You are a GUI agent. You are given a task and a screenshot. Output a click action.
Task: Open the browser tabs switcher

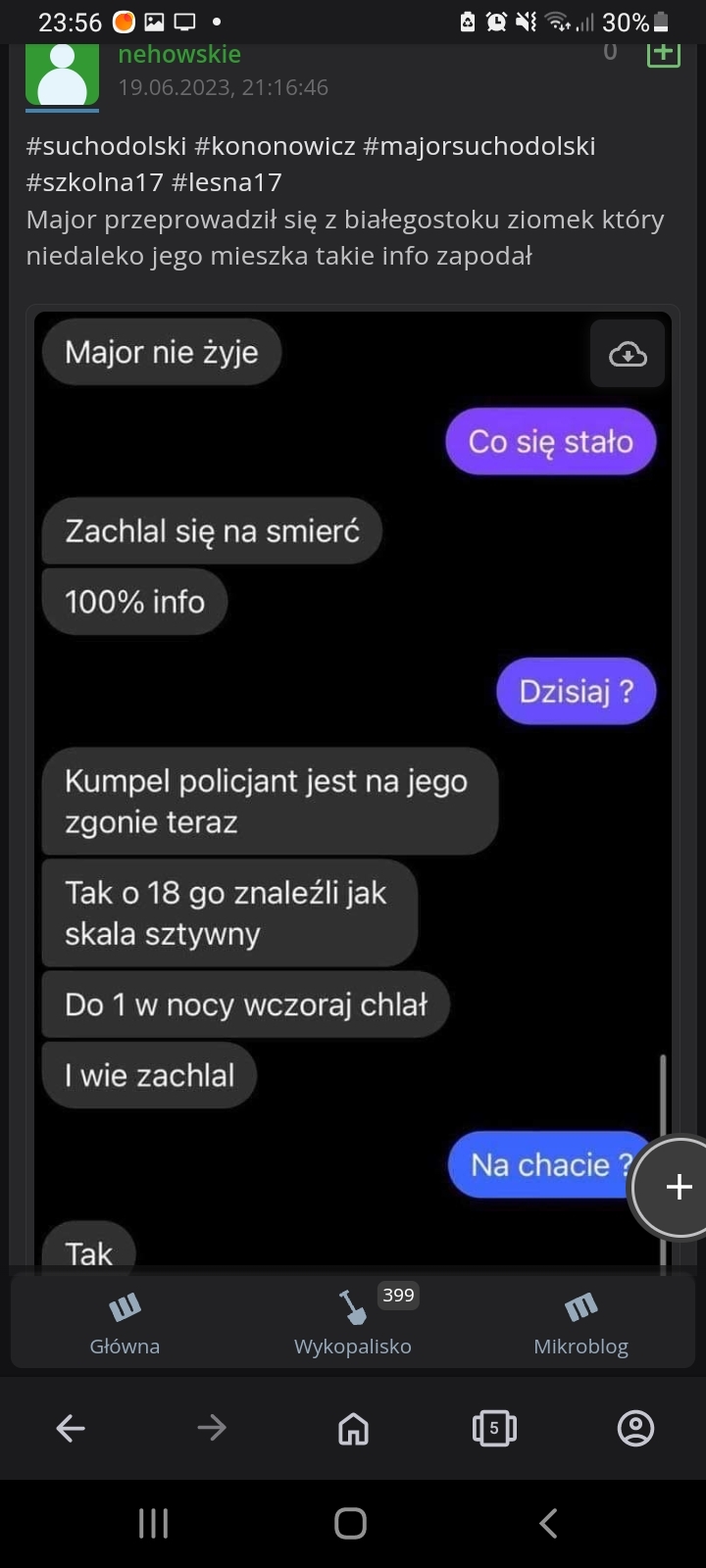(494, 1429)
